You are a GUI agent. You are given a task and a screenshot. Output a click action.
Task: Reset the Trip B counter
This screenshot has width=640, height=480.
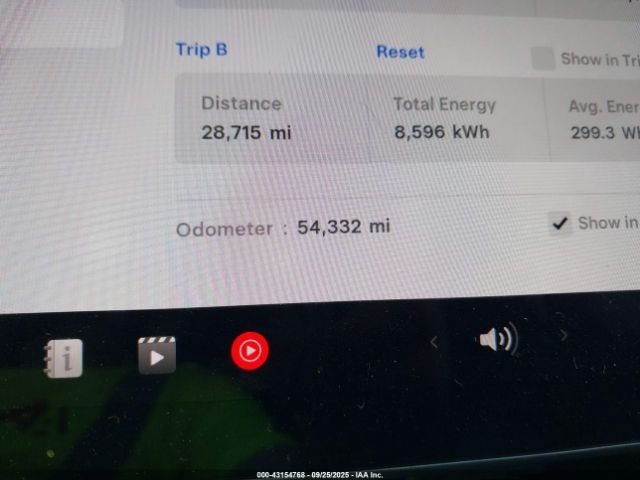click(400, 52)
